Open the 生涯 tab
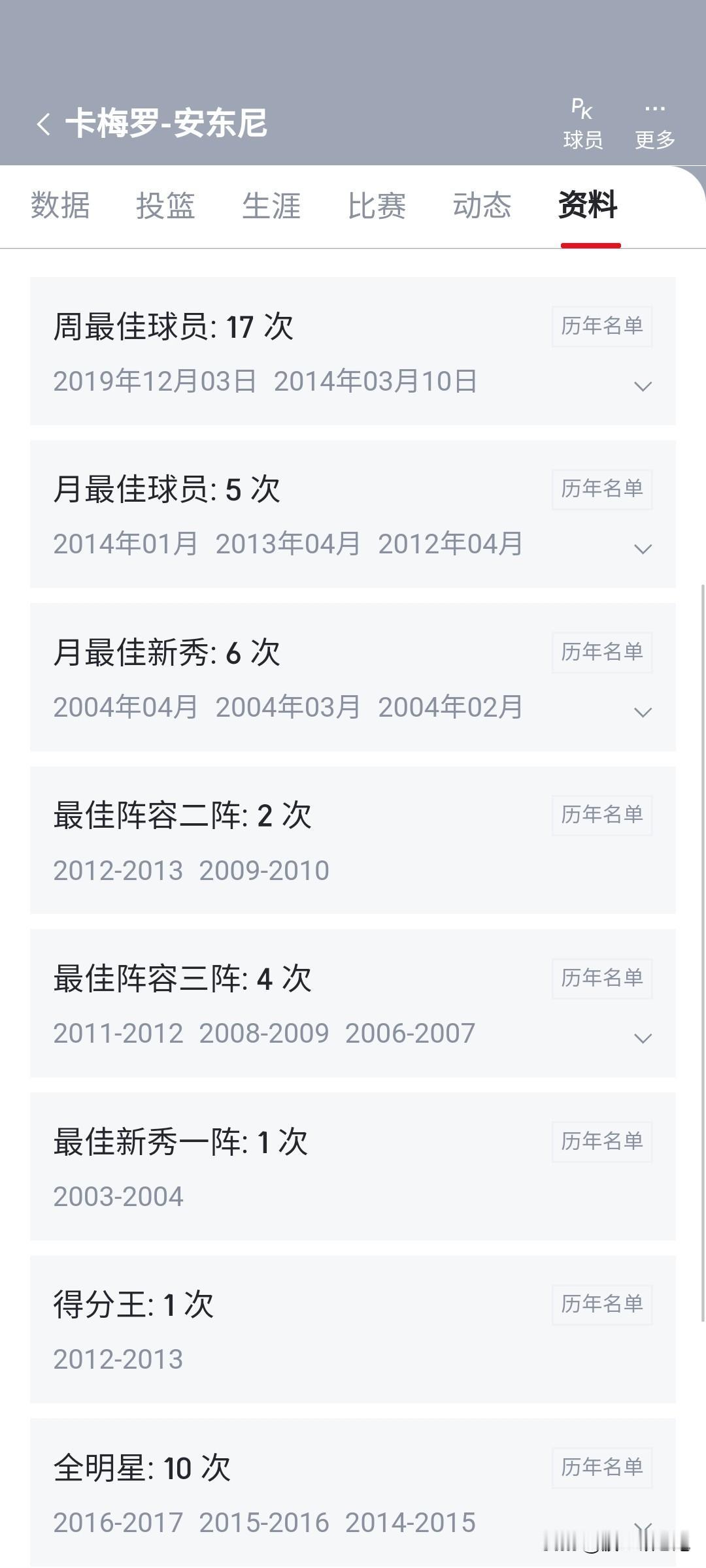The height and width of the screenshot is (1568, 706). [x=271, y=206]
